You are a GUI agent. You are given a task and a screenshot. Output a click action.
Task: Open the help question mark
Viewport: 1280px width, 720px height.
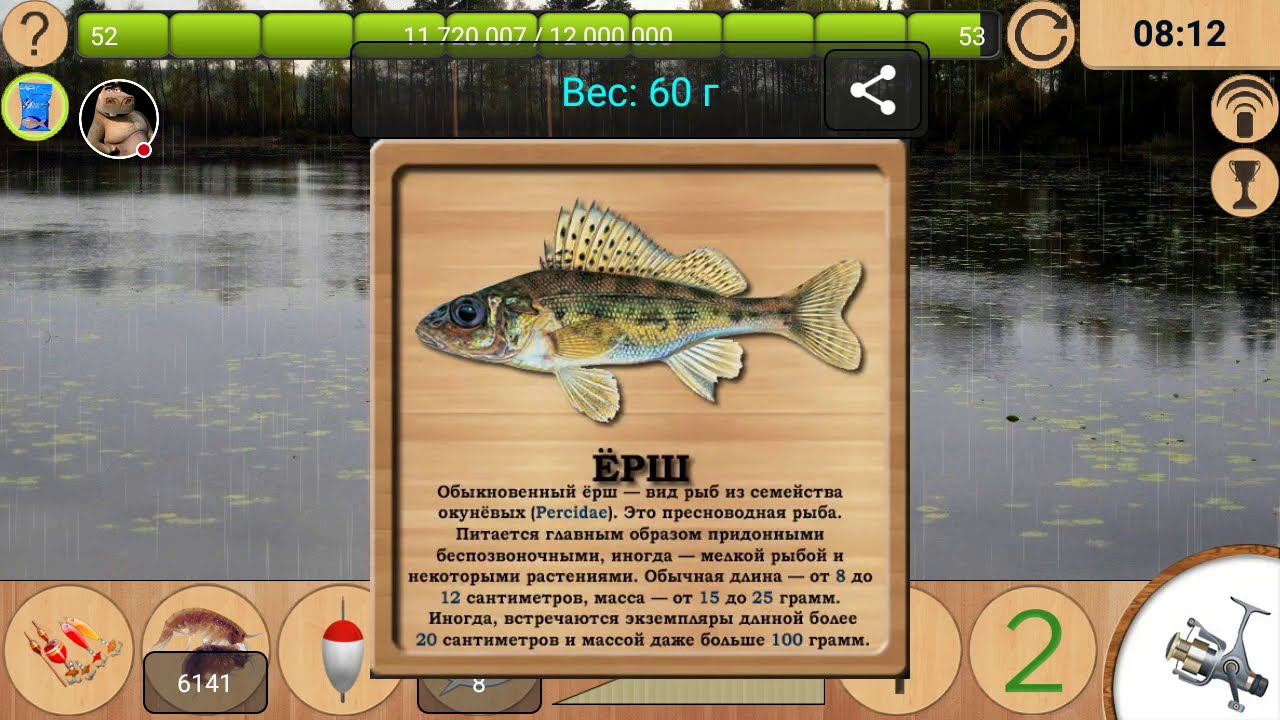(35, 35)
